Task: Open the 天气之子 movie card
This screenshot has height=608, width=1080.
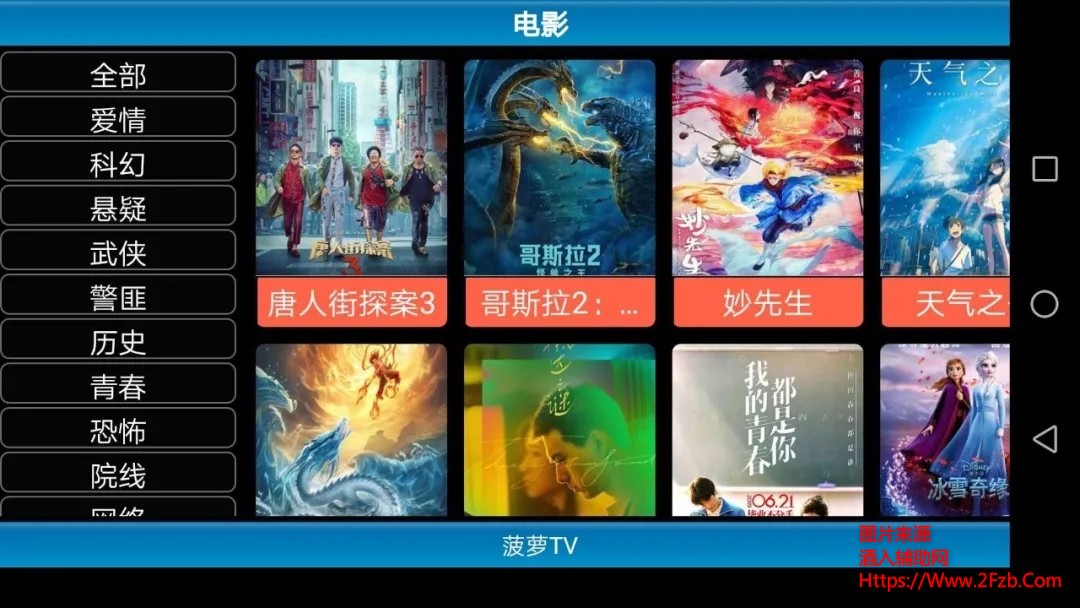Action: (x=944, y=190)
